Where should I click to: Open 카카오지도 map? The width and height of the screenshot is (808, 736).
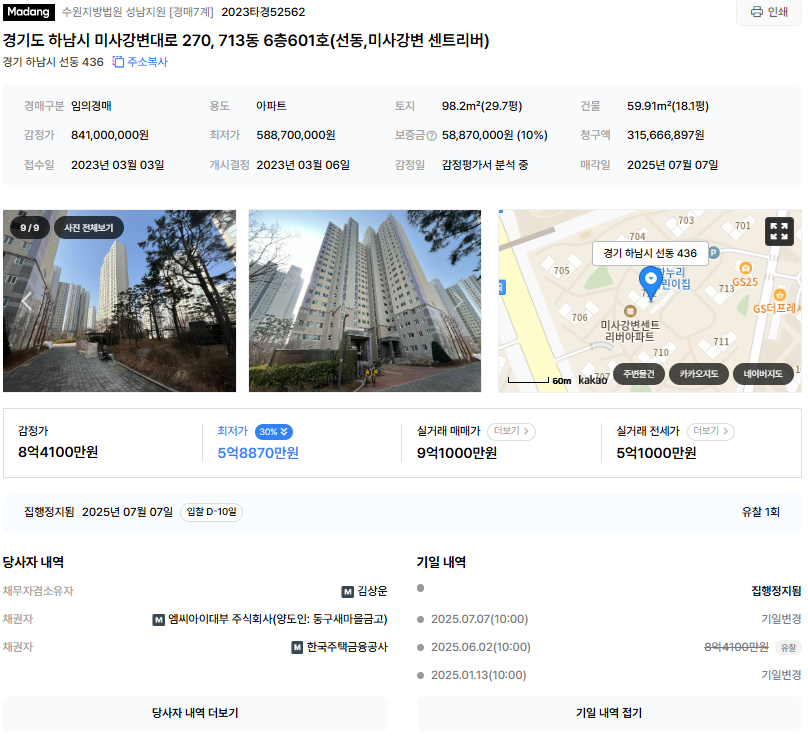pos(699,374)
